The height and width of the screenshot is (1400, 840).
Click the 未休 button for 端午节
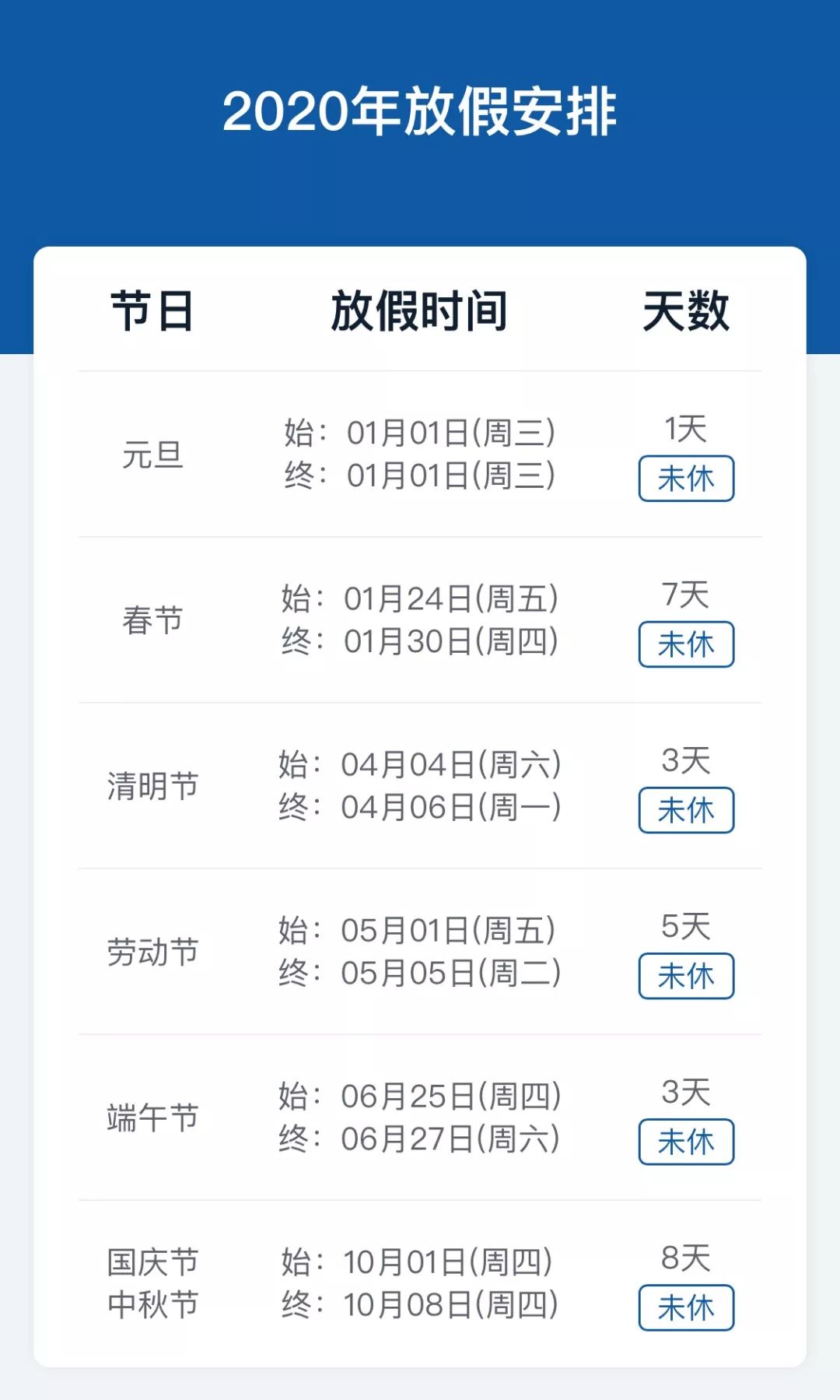tap(687, 1140)
